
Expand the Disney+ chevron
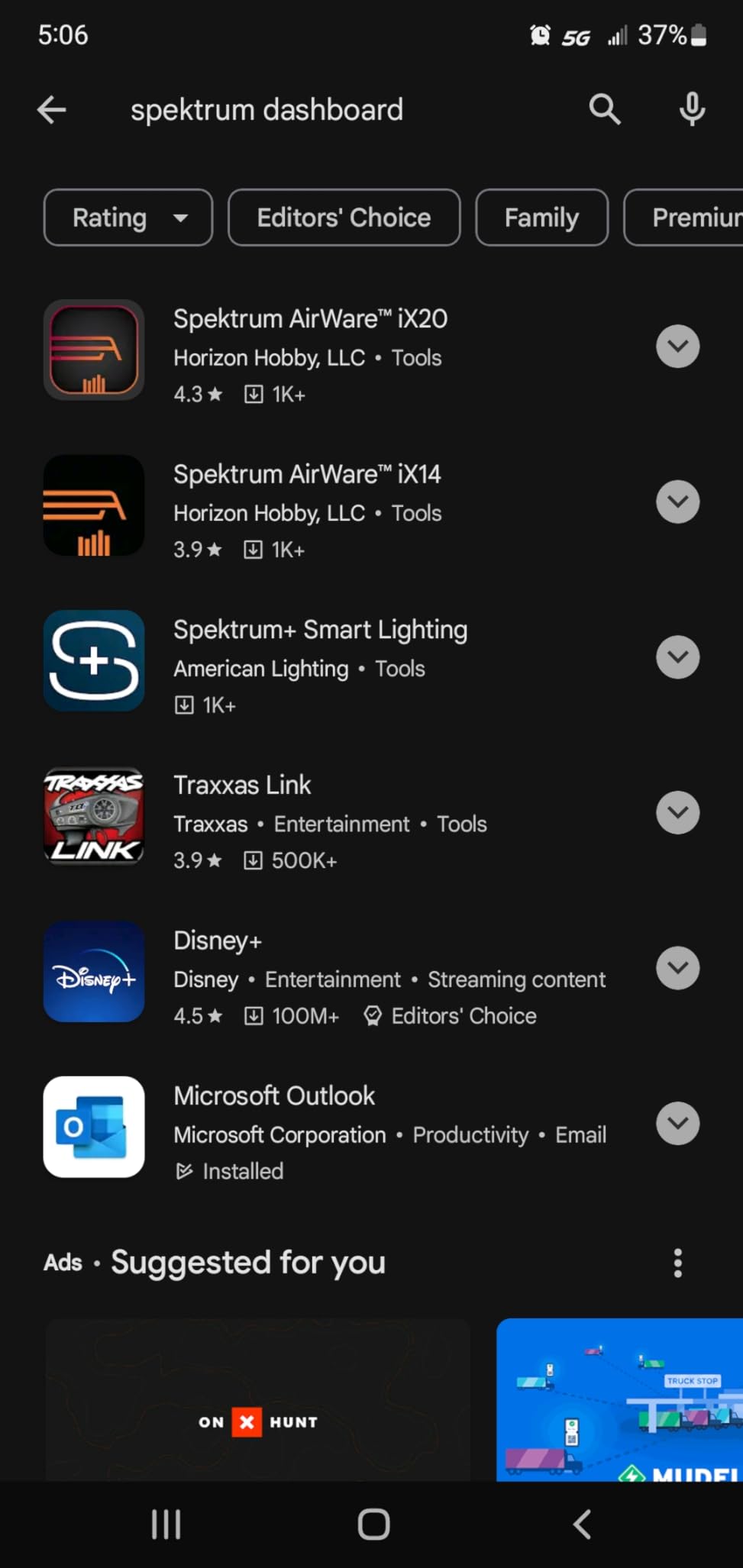pos(677,969)
